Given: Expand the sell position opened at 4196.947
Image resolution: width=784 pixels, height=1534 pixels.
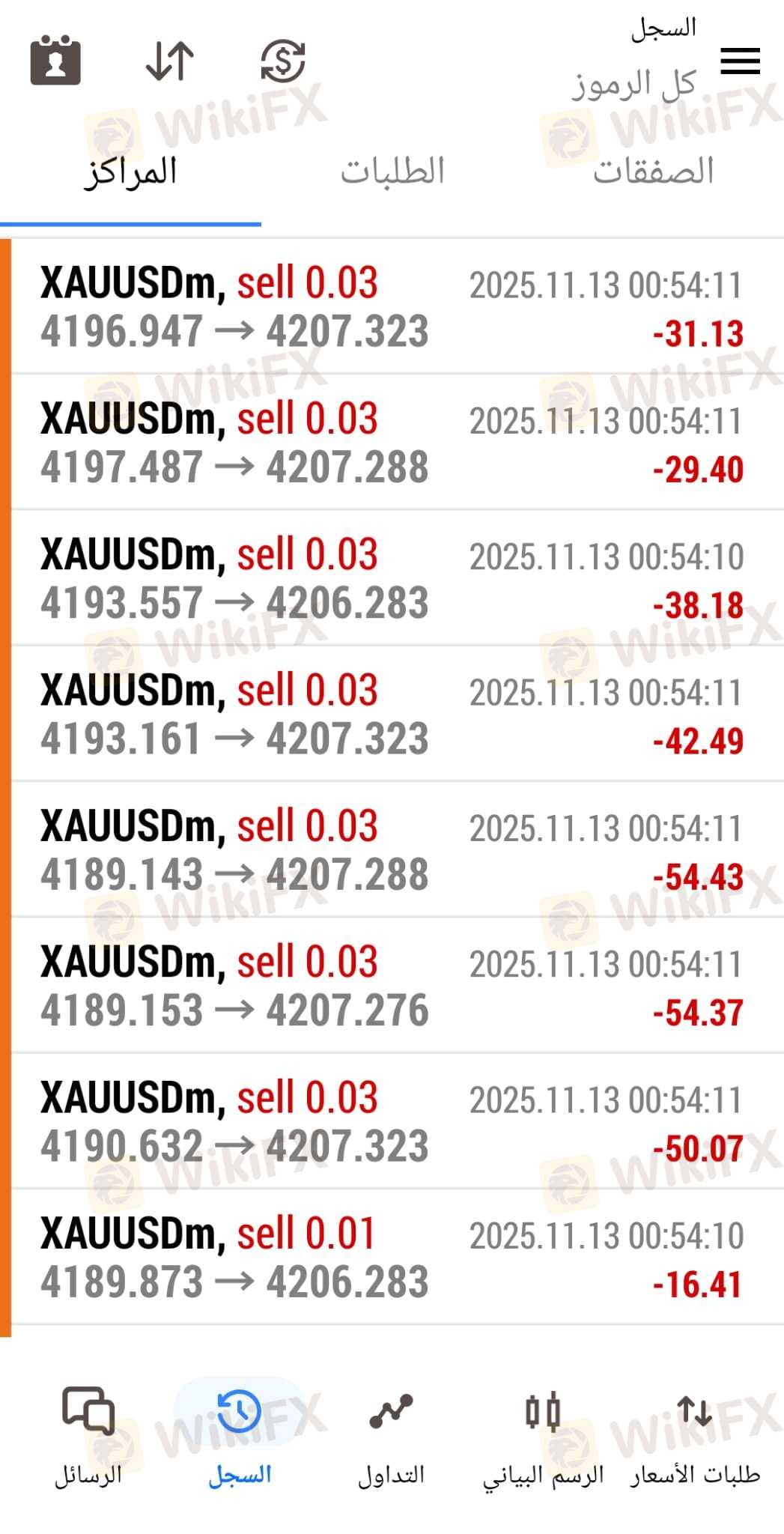Looking at the screenshot, I should point(392,307).
